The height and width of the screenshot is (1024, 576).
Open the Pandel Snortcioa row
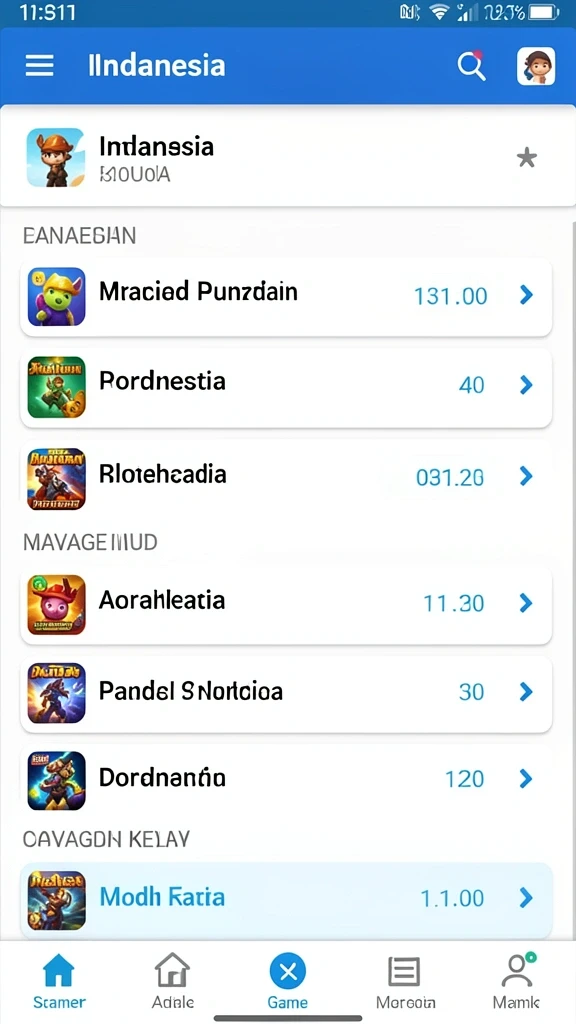pyautogui.click(x=286, y=692)
